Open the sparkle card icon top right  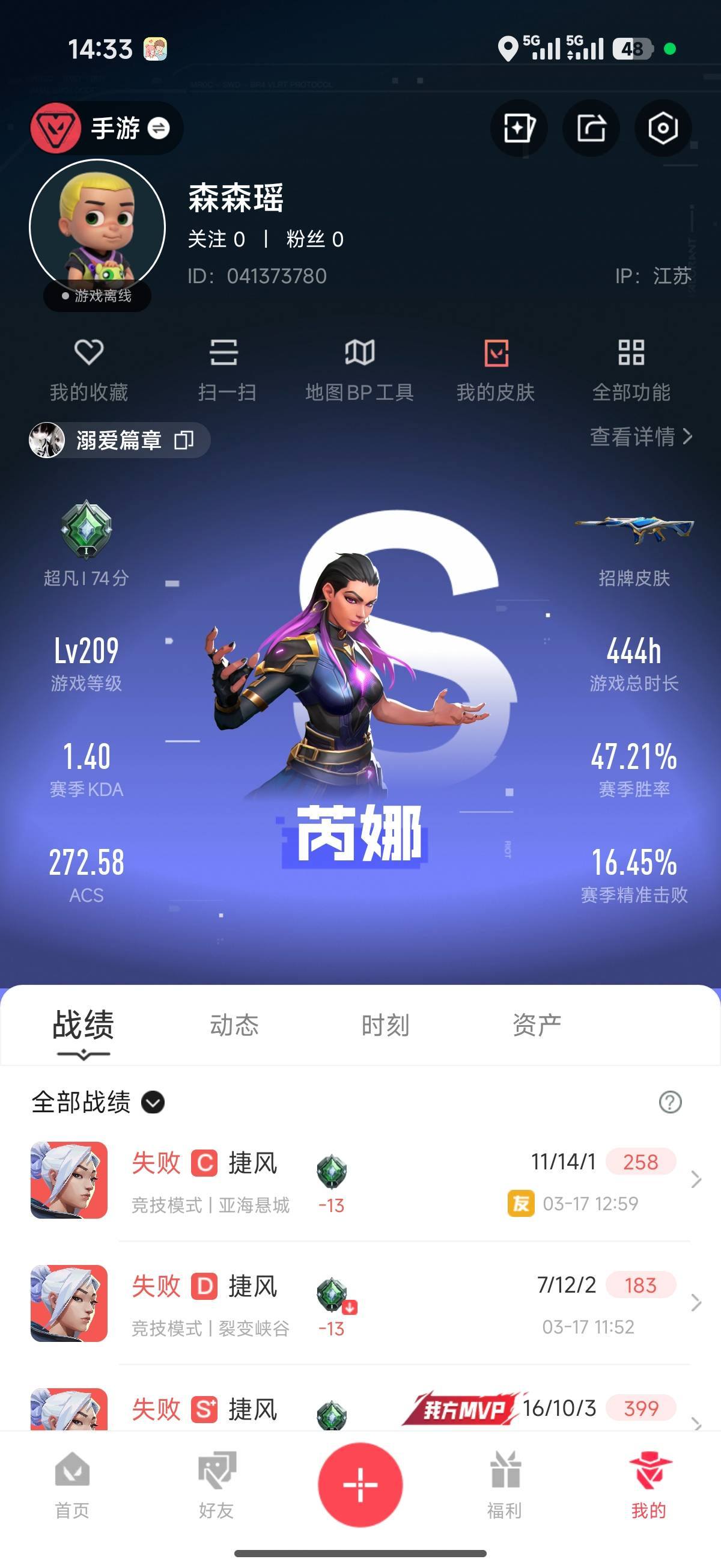click(x=518, y=128)
